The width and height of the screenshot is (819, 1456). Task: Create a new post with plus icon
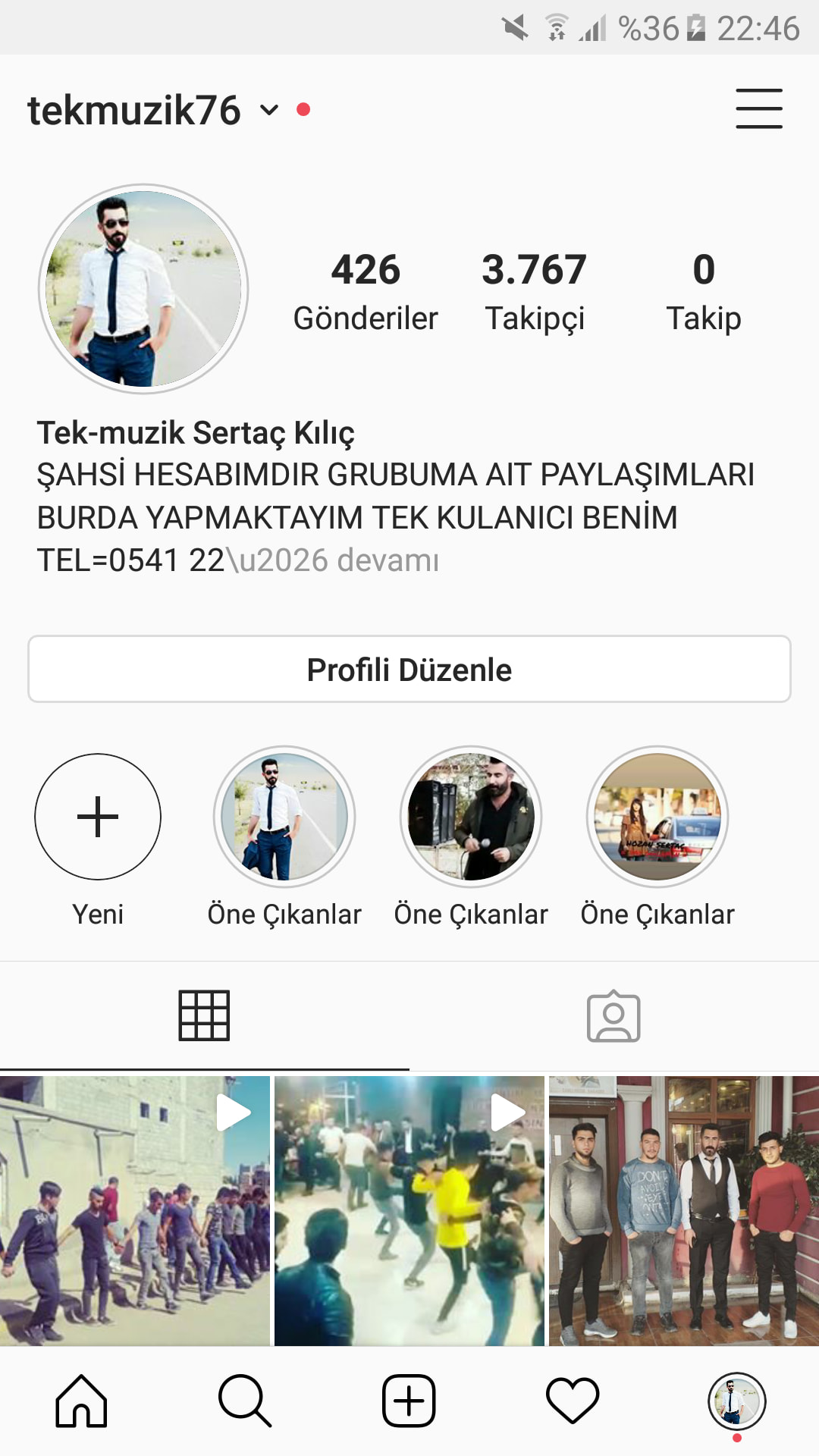point(409,1401)
